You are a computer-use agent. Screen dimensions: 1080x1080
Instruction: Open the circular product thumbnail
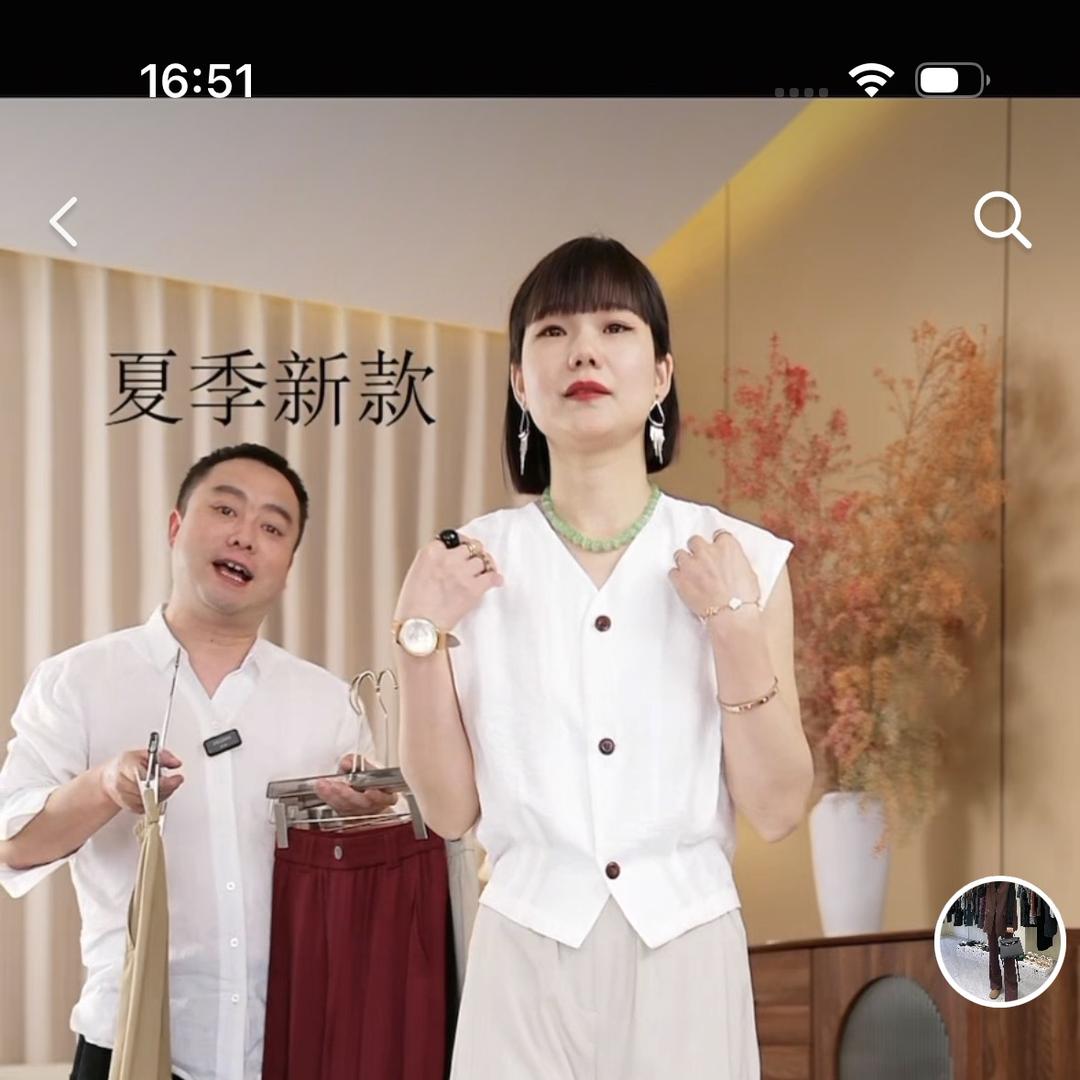coord(999,941)
